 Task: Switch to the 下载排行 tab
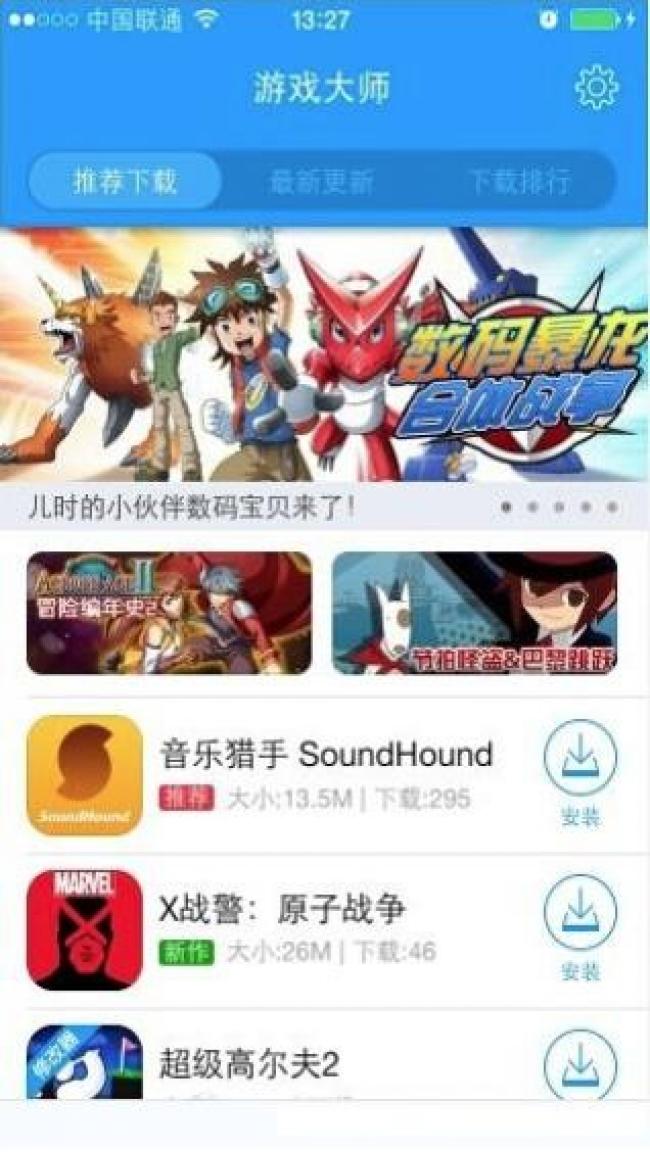coord(519,182)
